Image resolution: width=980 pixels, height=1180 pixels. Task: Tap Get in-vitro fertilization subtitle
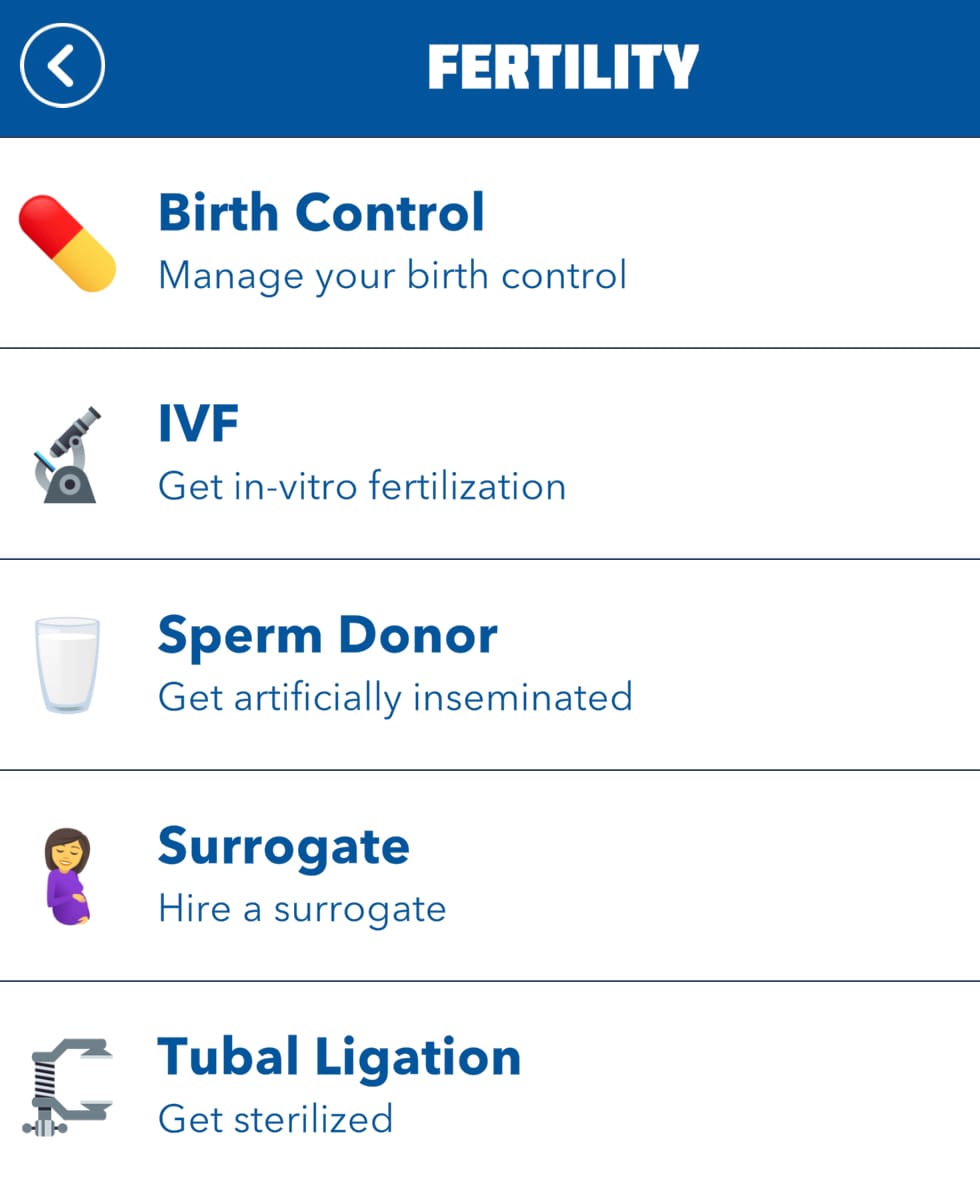(x=361, y=487)
